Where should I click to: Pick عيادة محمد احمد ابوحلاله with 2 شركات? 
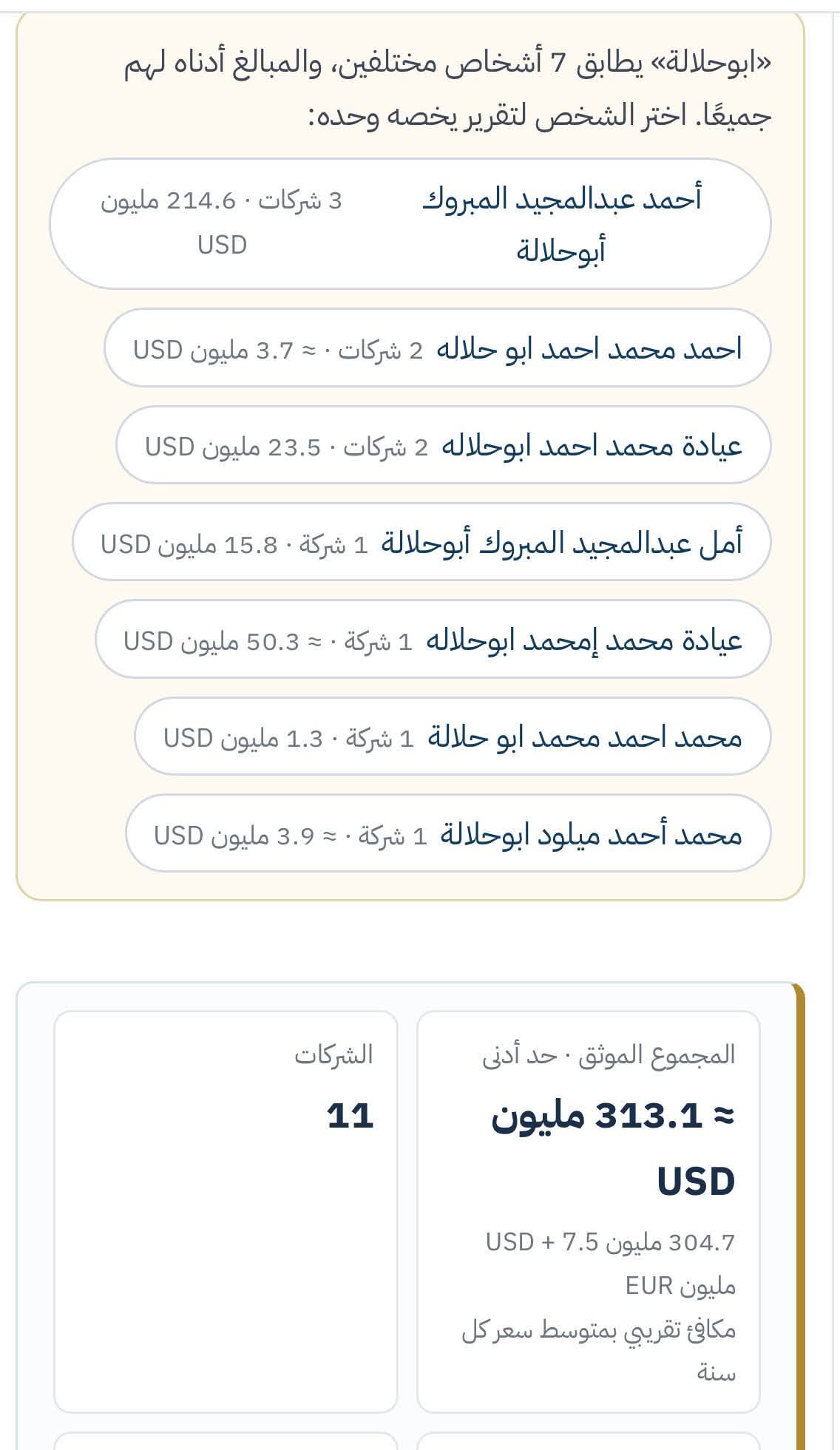tap(444, 445)
